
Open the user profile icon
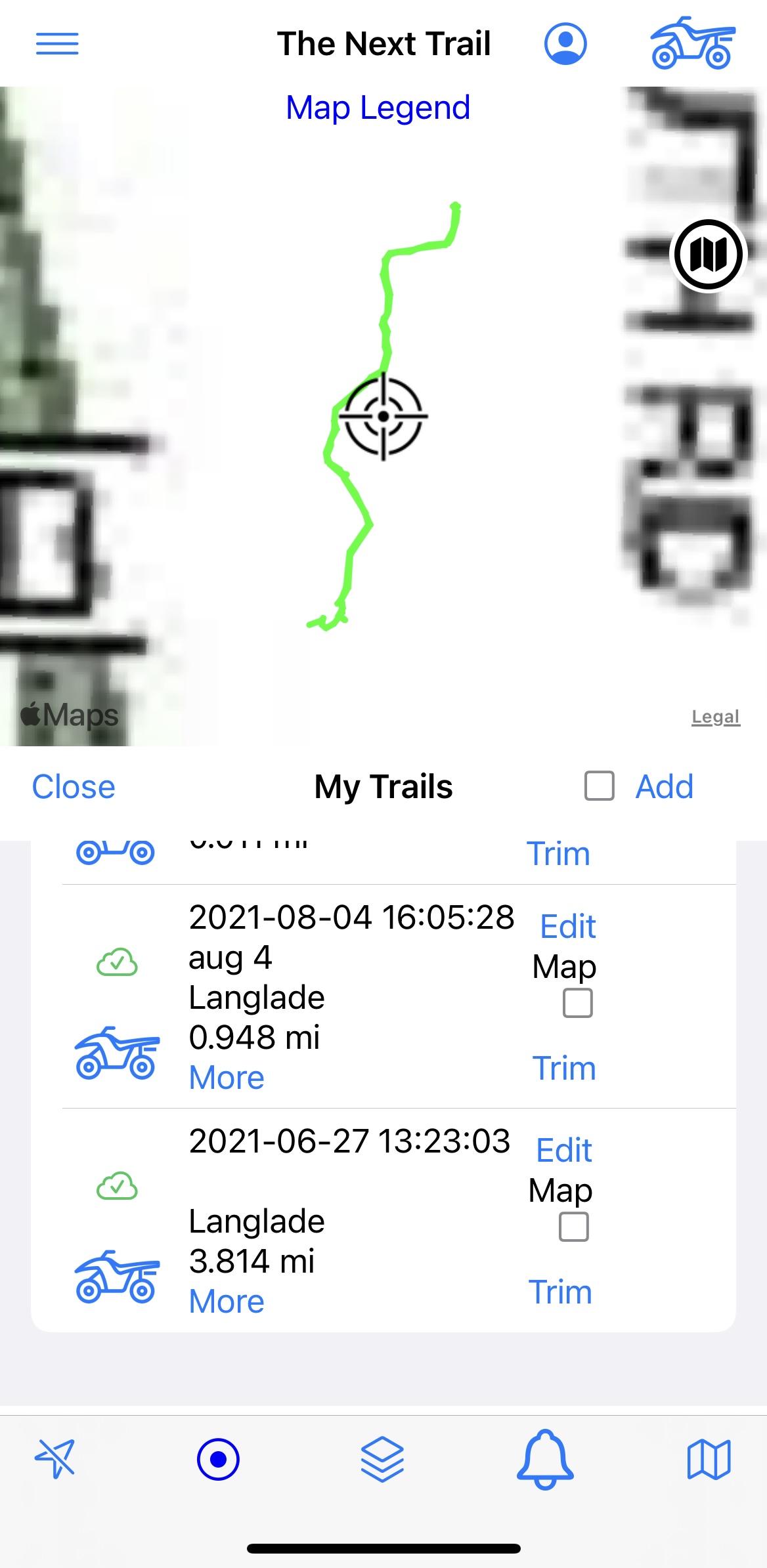point(565,44)
